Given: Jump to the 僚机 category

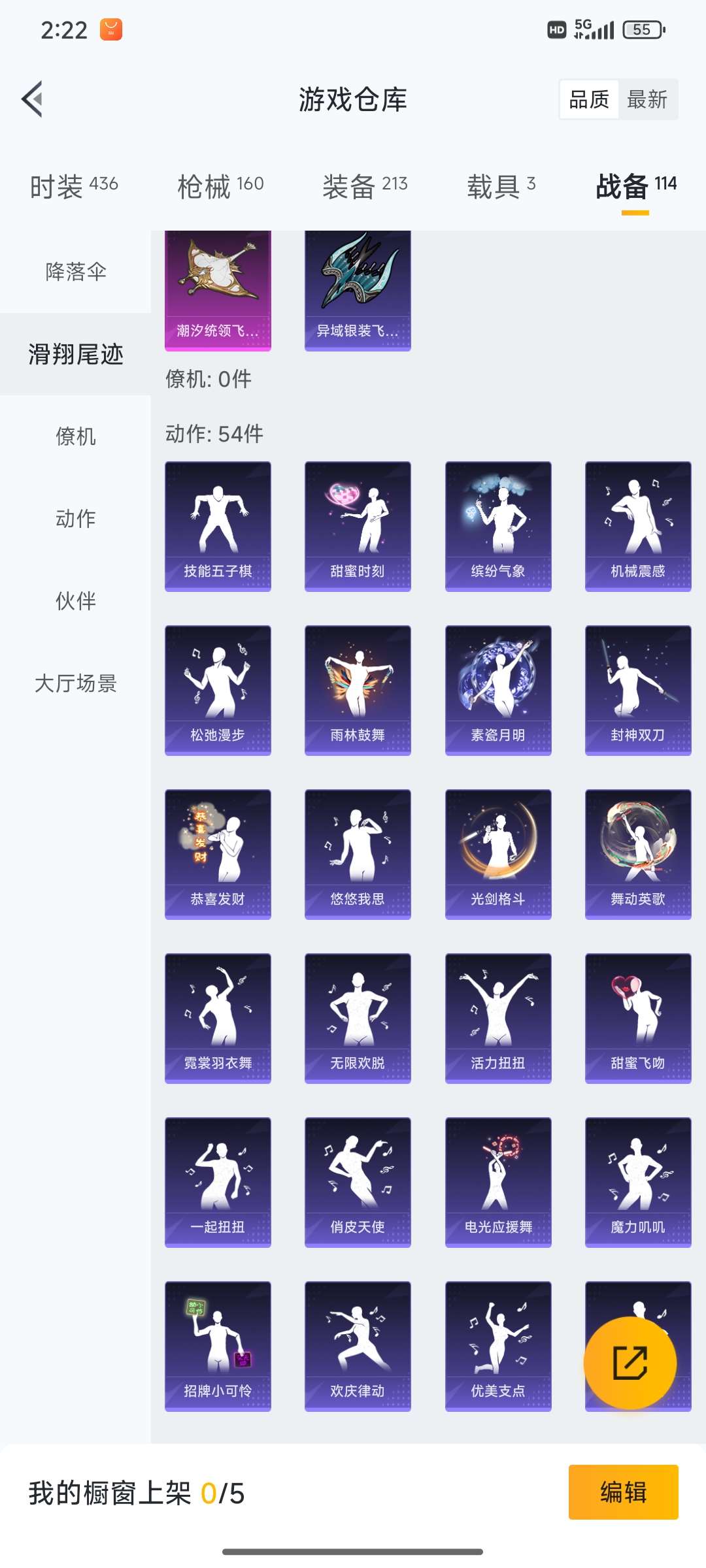Looking at the screenshot, I should pyautogui.click(x=76, y=436).
